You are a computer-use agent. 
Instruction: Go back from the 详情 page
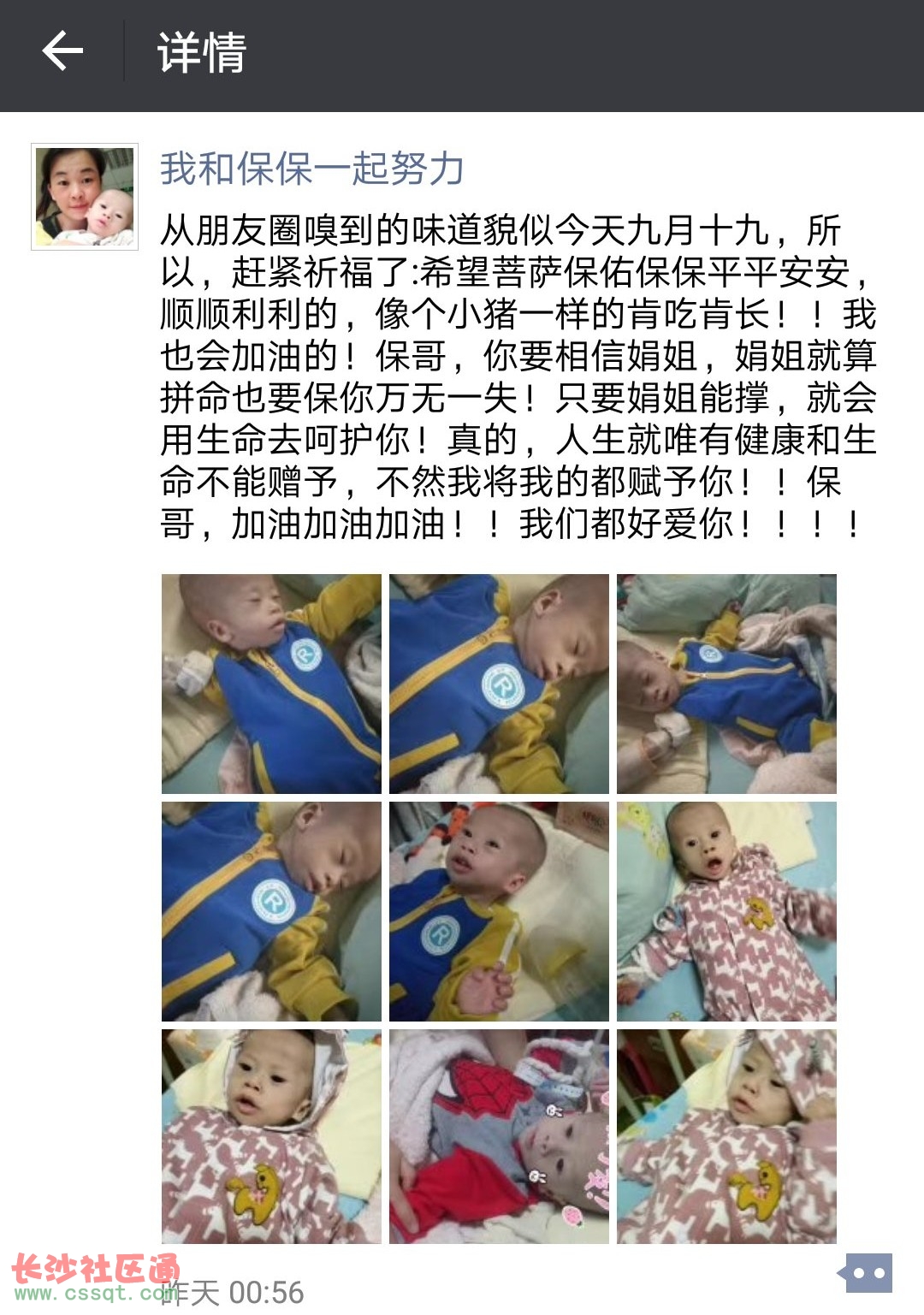click(x=62, y=51)
